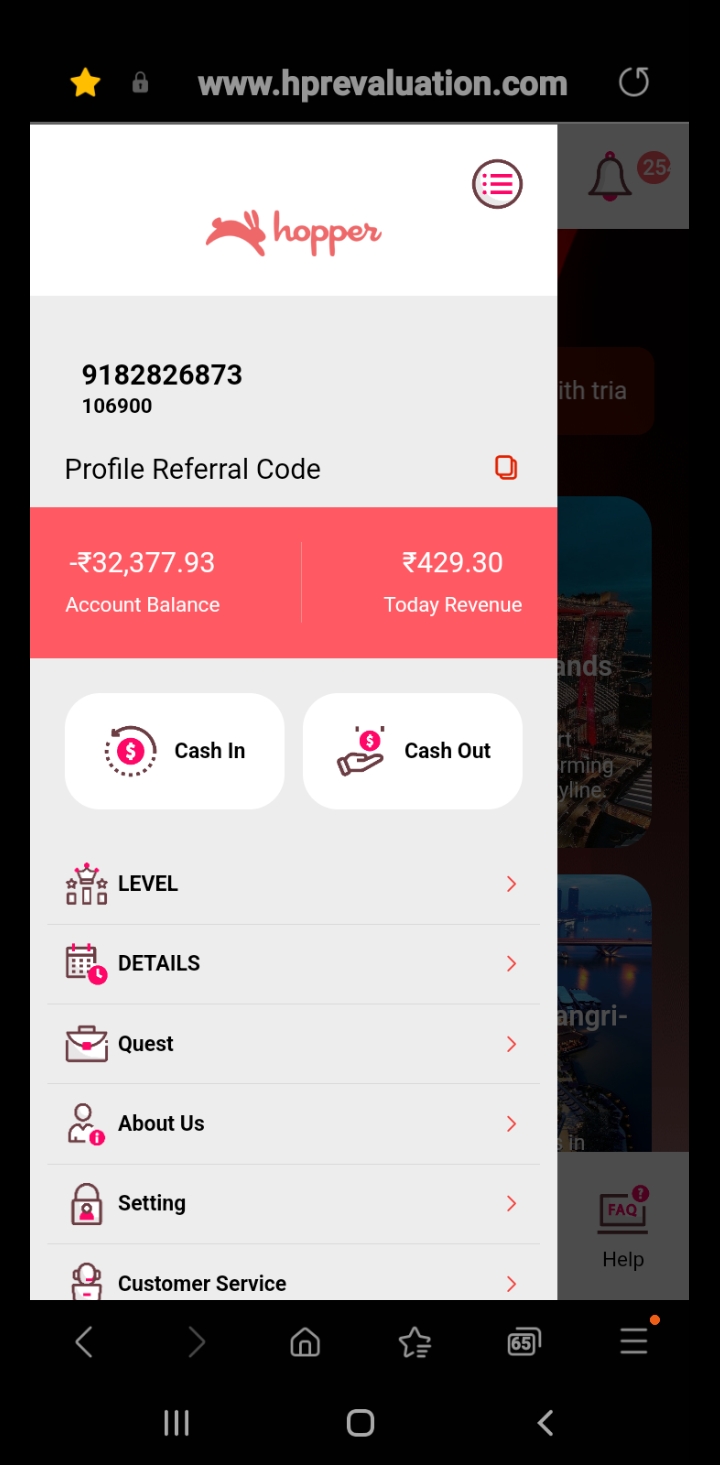The width and height of the screenshot is (720, 1465).
Task: Open the browser's main menu
Action: point(634,1342)
